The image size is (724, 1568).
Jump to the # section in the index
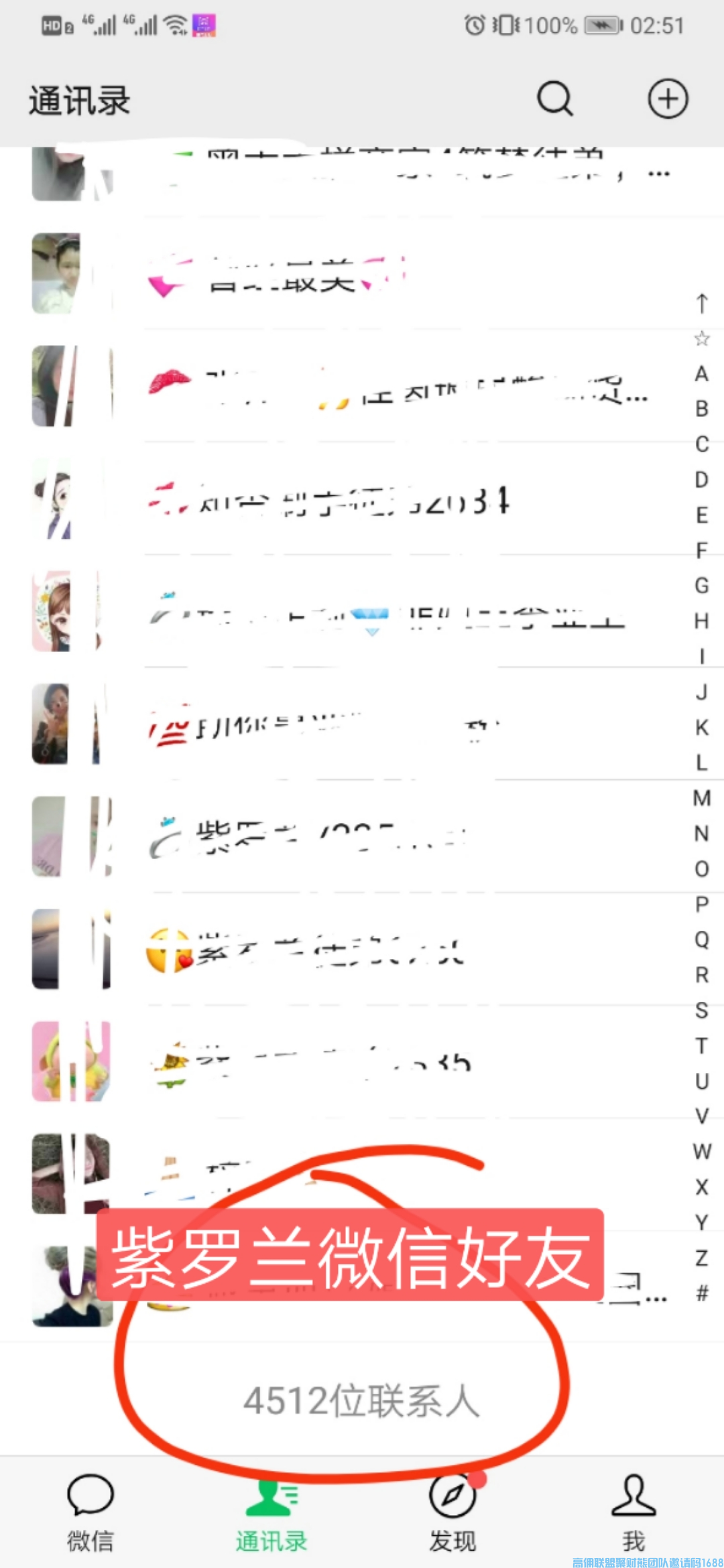702,1293
